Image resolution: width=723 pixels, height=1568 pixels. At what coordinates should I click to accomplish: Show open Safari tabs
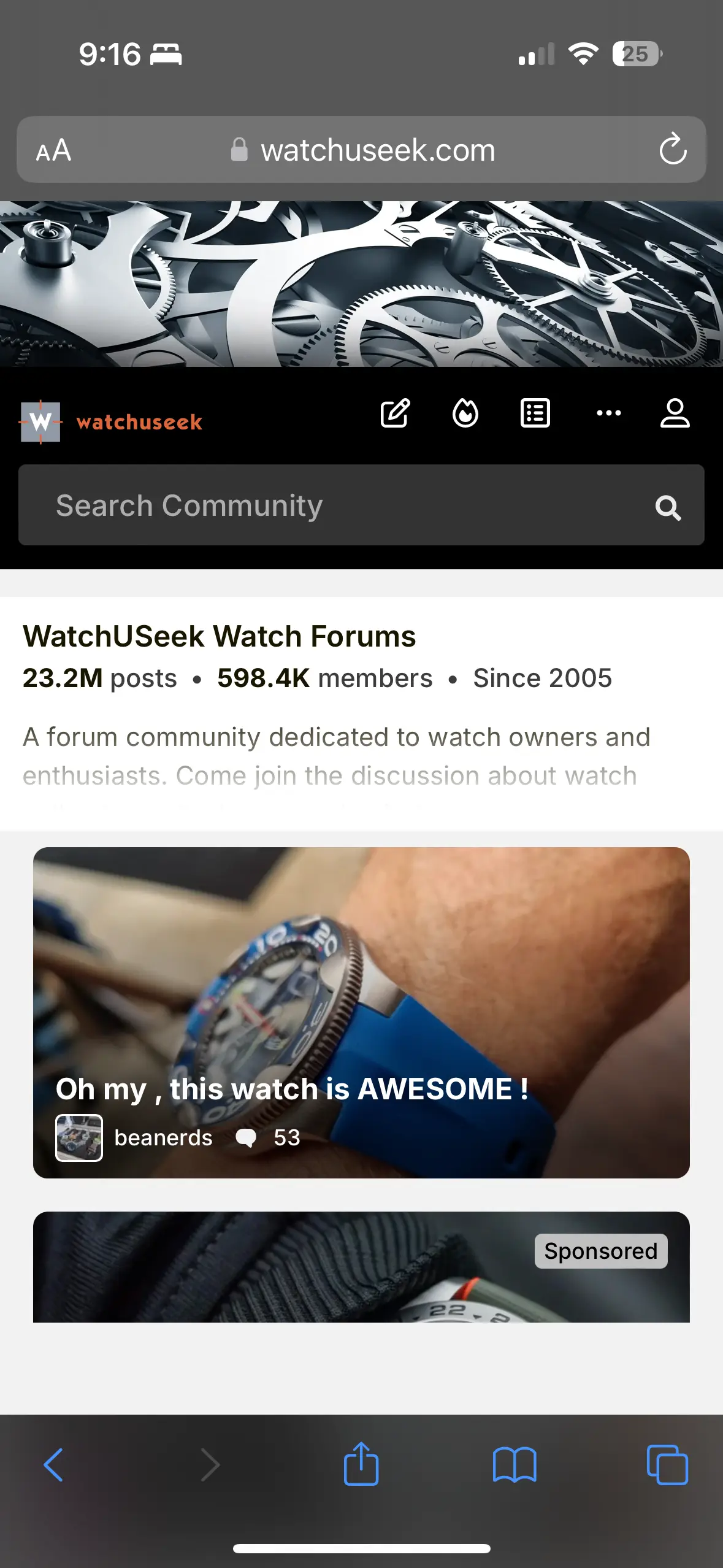coord(667,1465)
